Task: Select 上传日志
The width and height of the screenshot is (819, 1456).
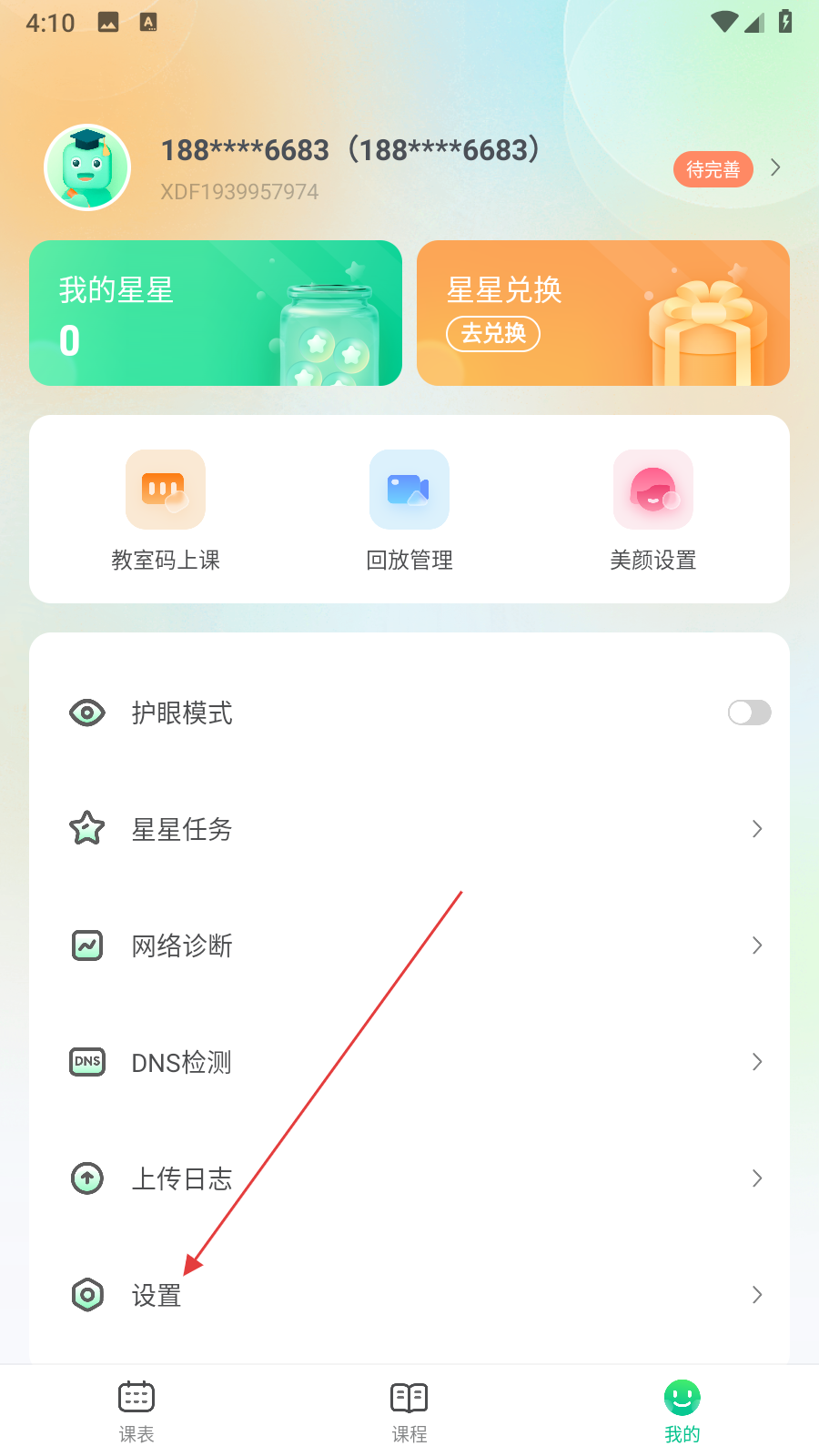Action: [409, 1178]
